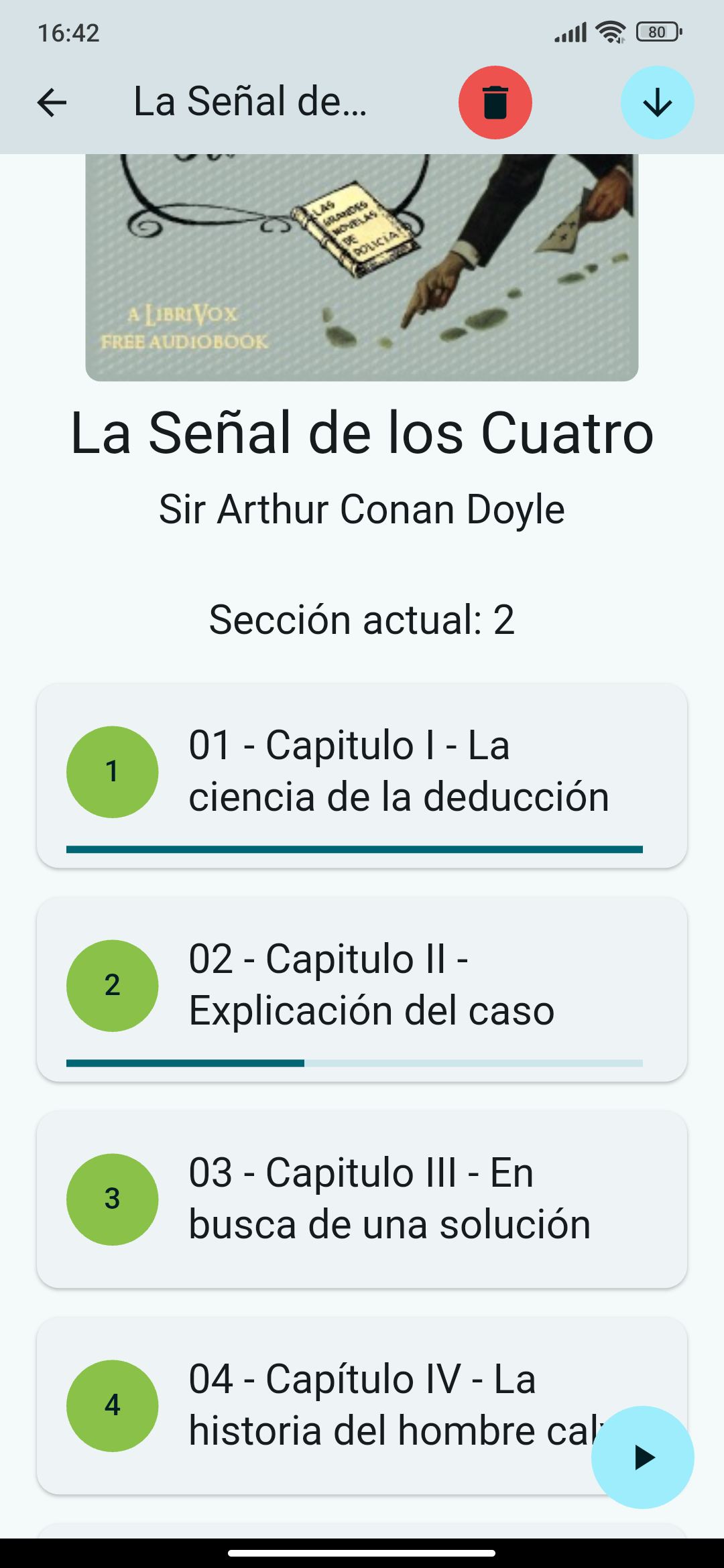Delete the audiobook with trash icon

495,103
